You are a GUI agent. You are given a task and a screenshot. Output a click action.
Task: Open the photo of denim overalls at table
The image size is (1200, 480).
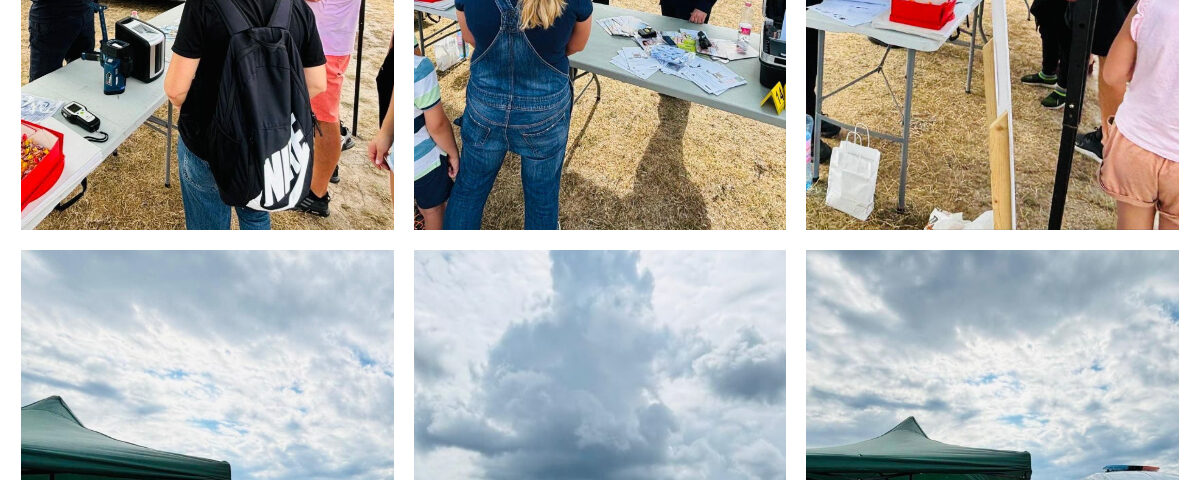(x=599, y=114)
